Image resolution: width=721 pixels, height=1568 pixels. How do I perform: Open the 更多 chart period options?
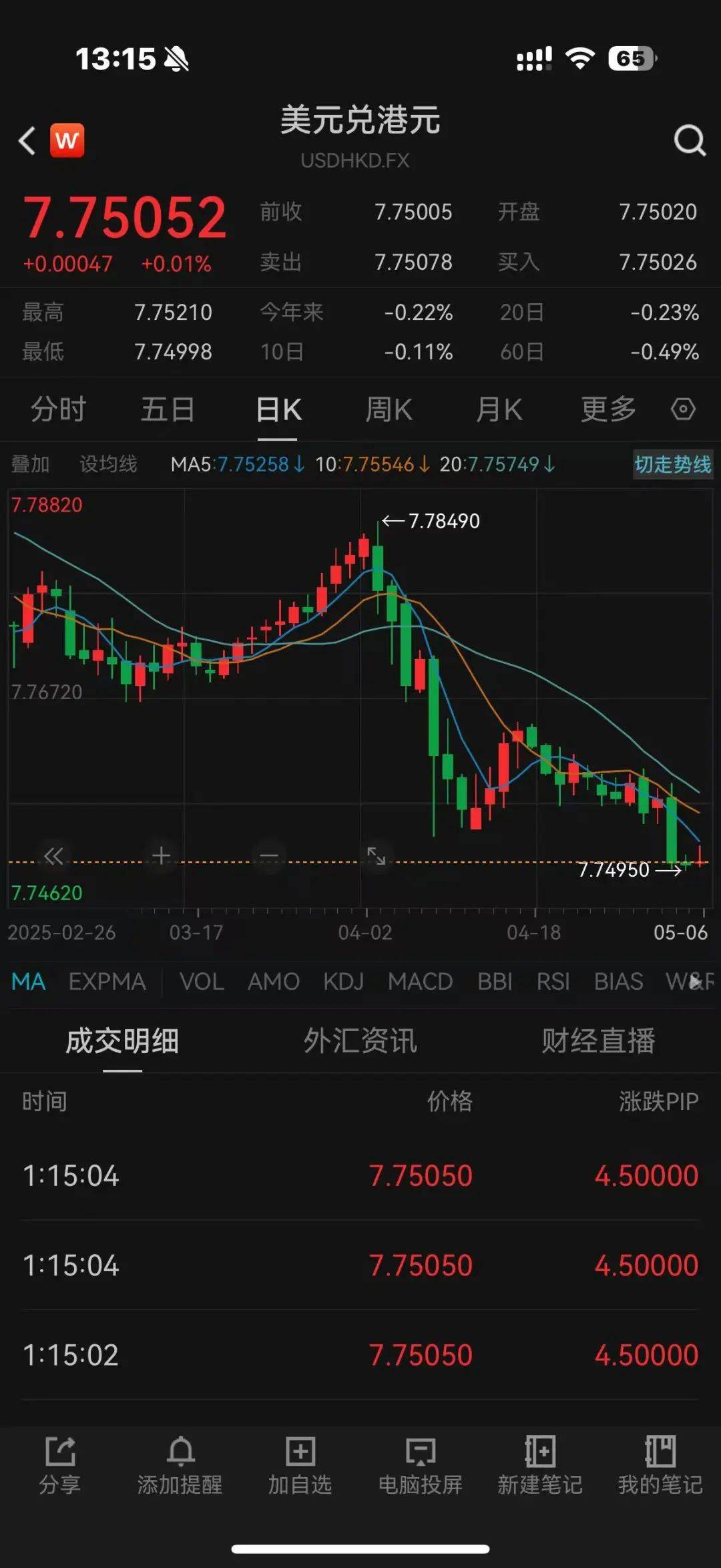point(608,409)
